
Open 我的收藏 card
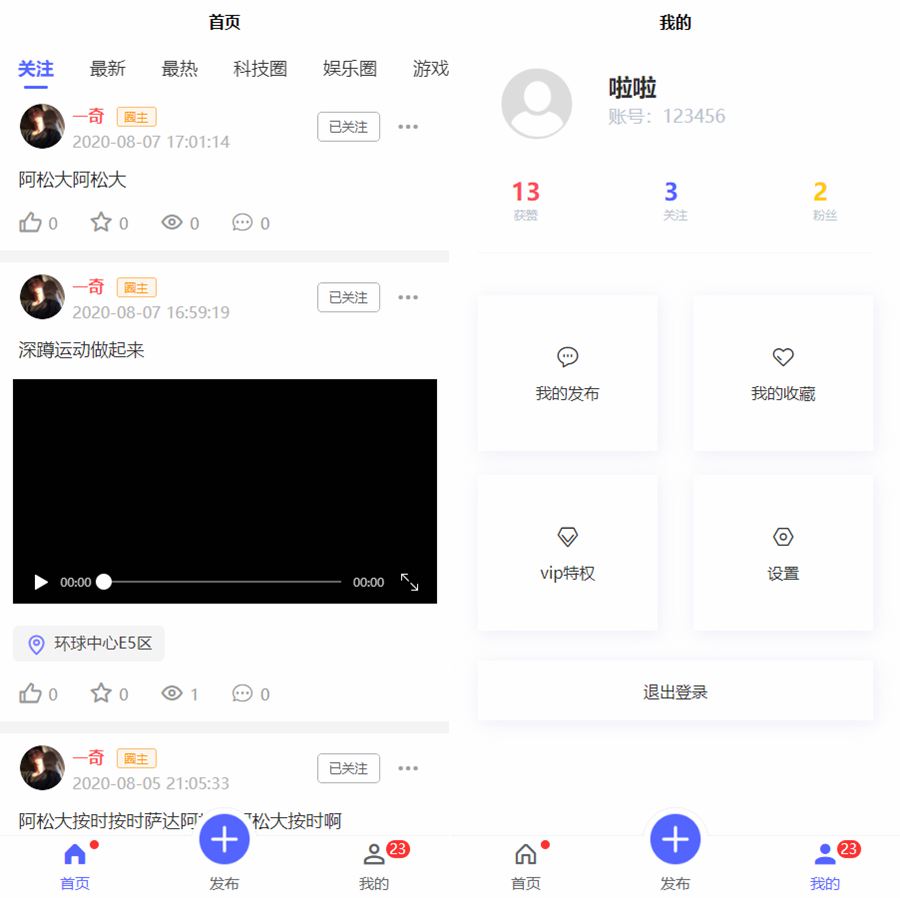pyautogui.click(x=783, y=373)
